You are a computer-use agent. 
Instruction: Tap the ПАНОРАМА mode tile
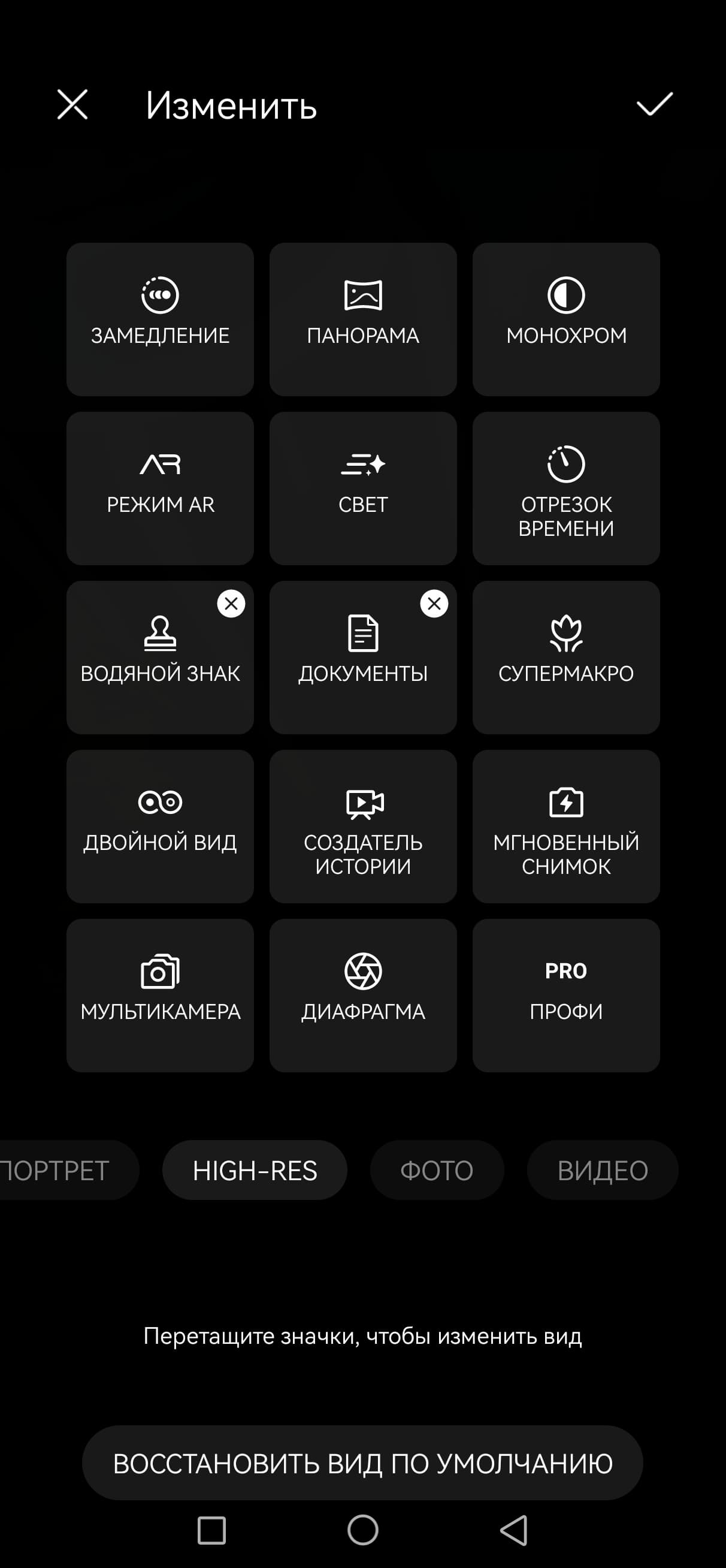(364, 319)
